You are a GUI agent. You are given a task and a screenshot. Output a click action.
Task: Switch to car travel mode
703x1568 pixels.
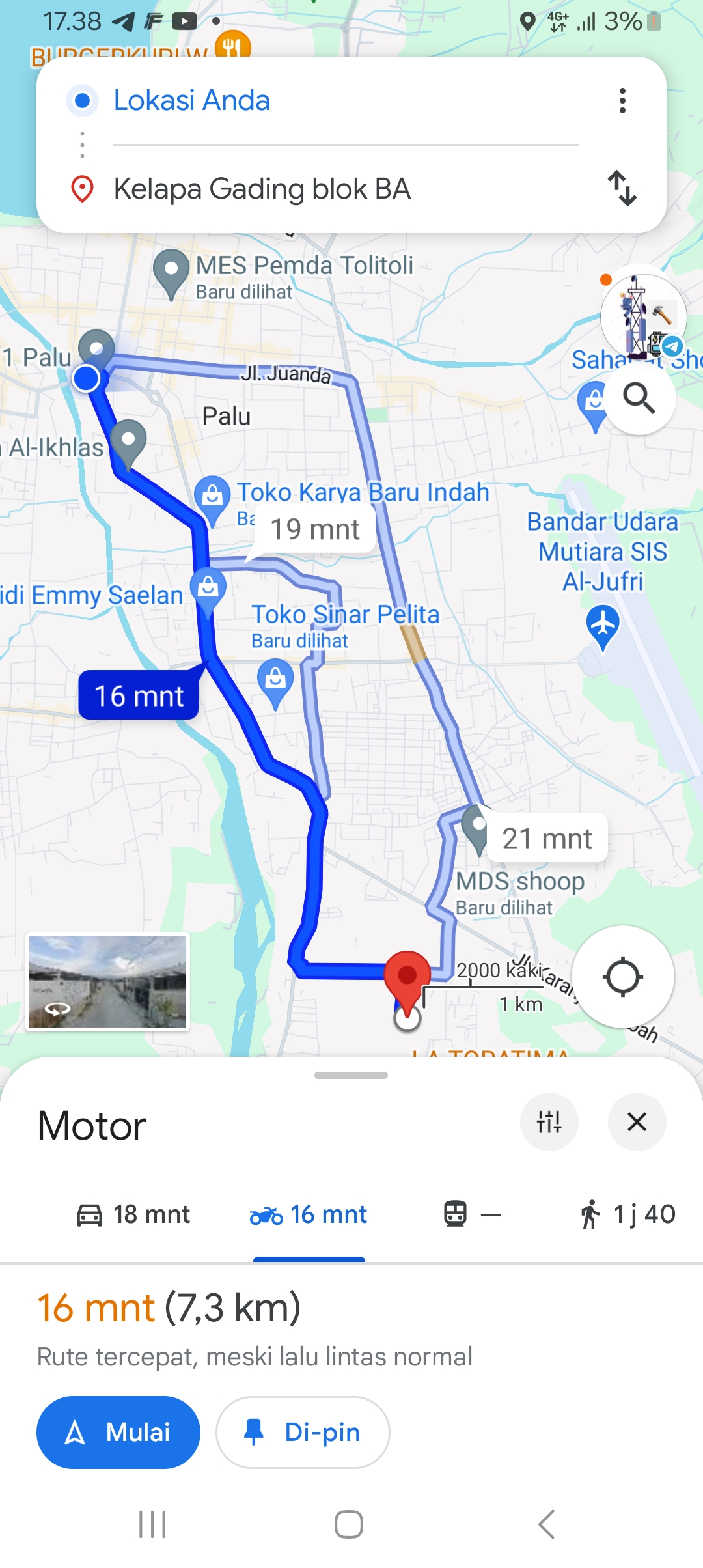(x=133, y=1214)
